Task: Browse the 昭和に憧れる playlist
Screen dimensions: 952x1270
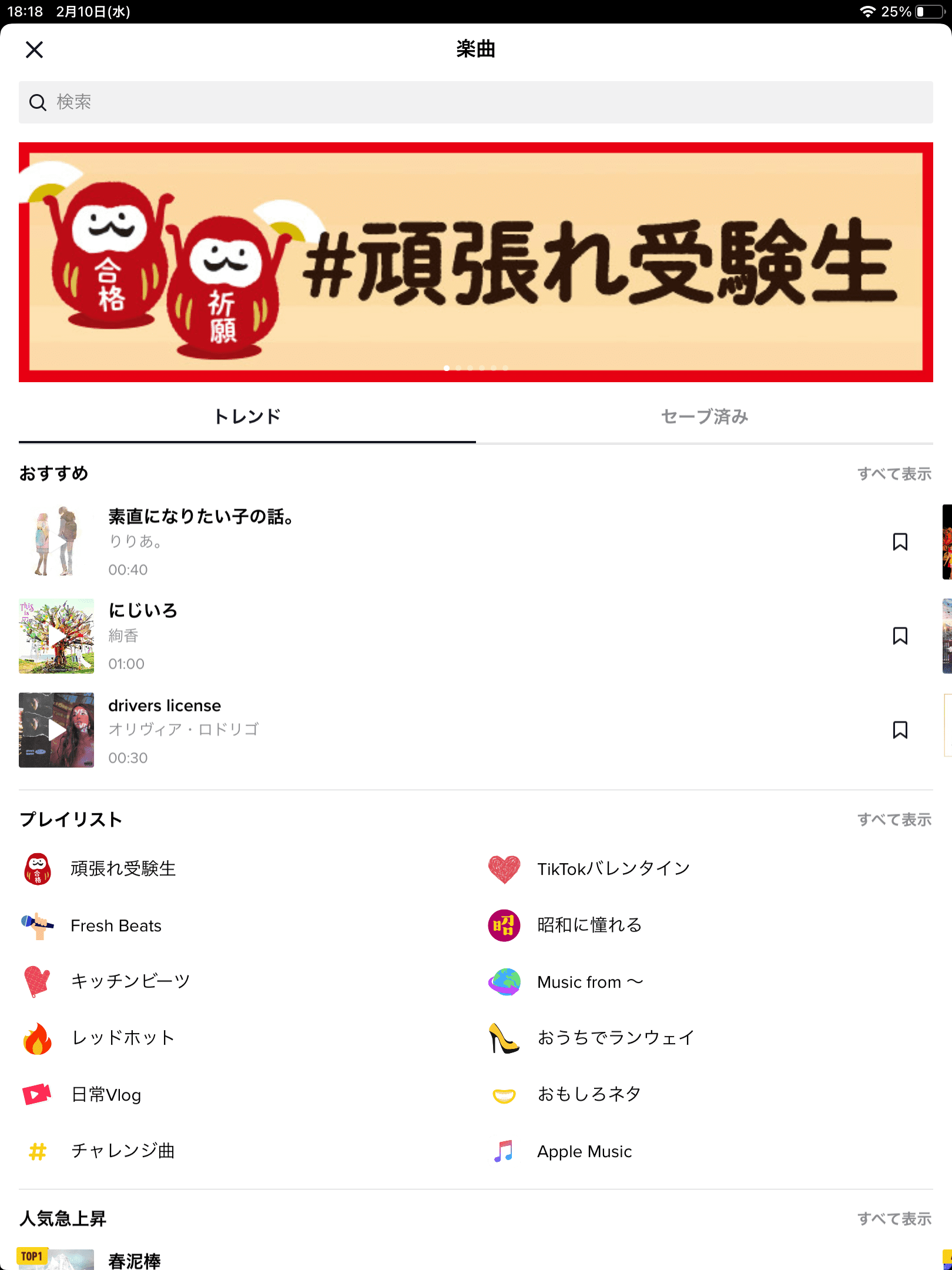Action: (x=589, y=925)
